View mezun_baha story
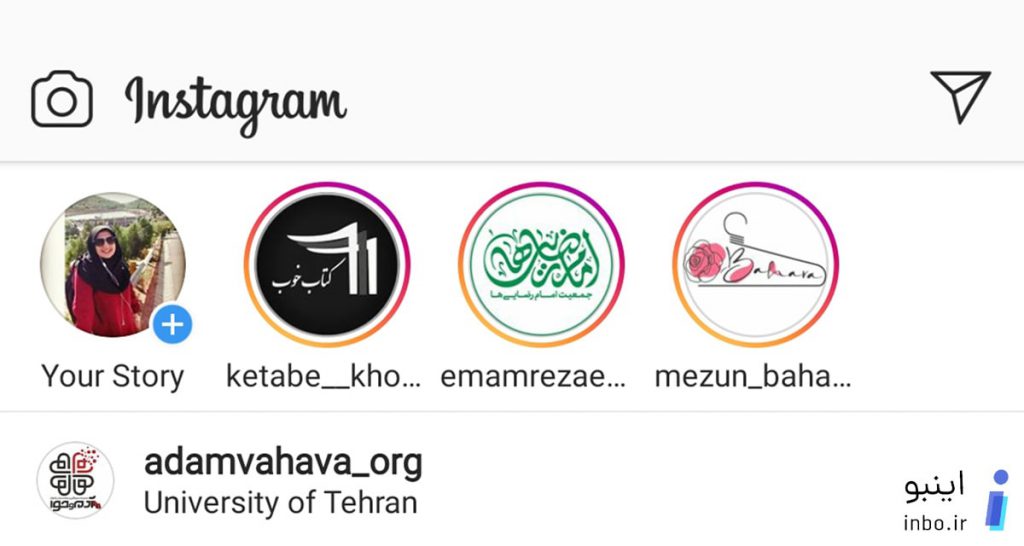The height and width of the screenshot is (546, 1024). [755, 265]
